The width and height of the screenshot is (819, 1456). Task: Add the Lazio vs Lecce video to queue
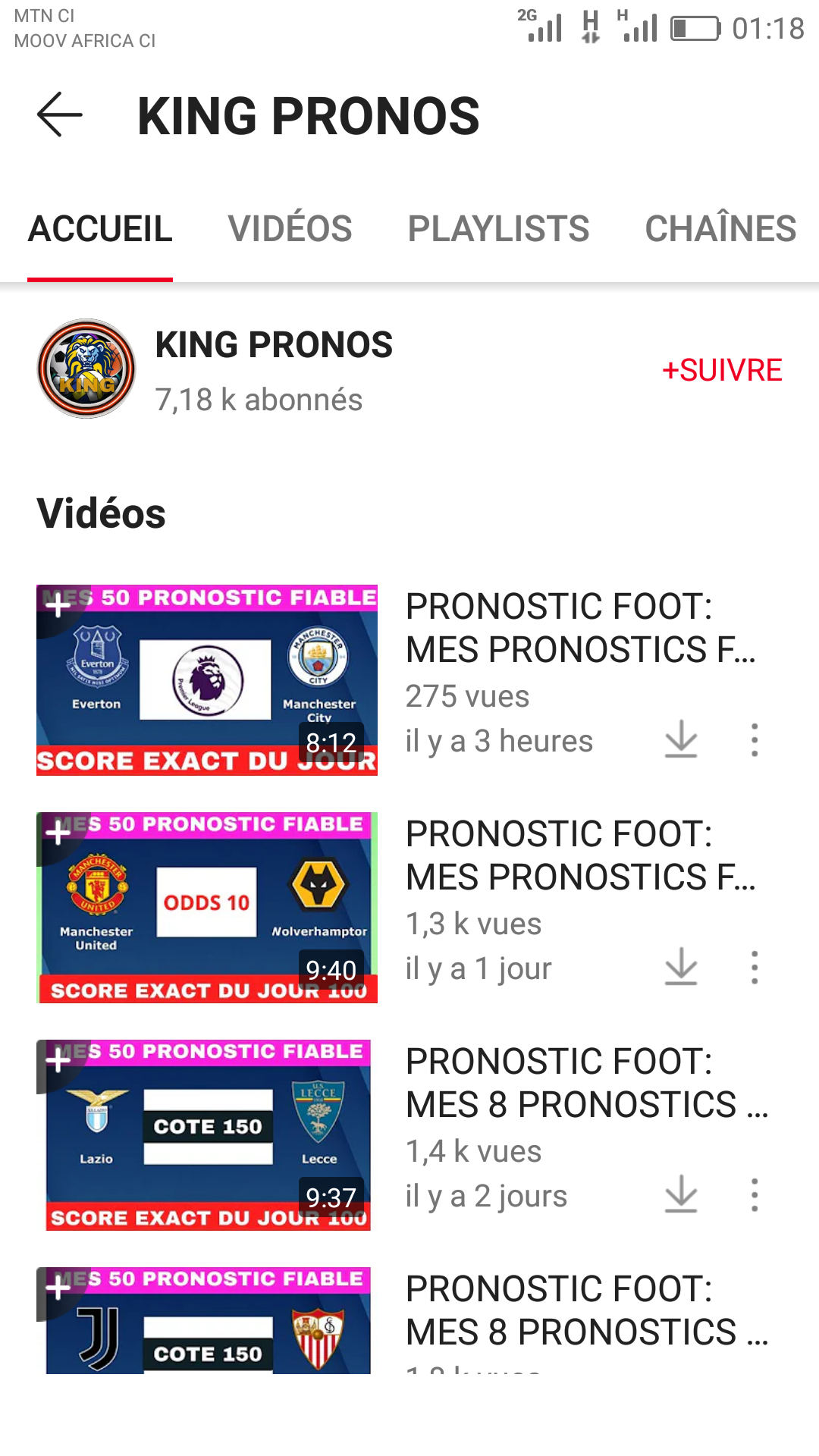pos(58,1060)
